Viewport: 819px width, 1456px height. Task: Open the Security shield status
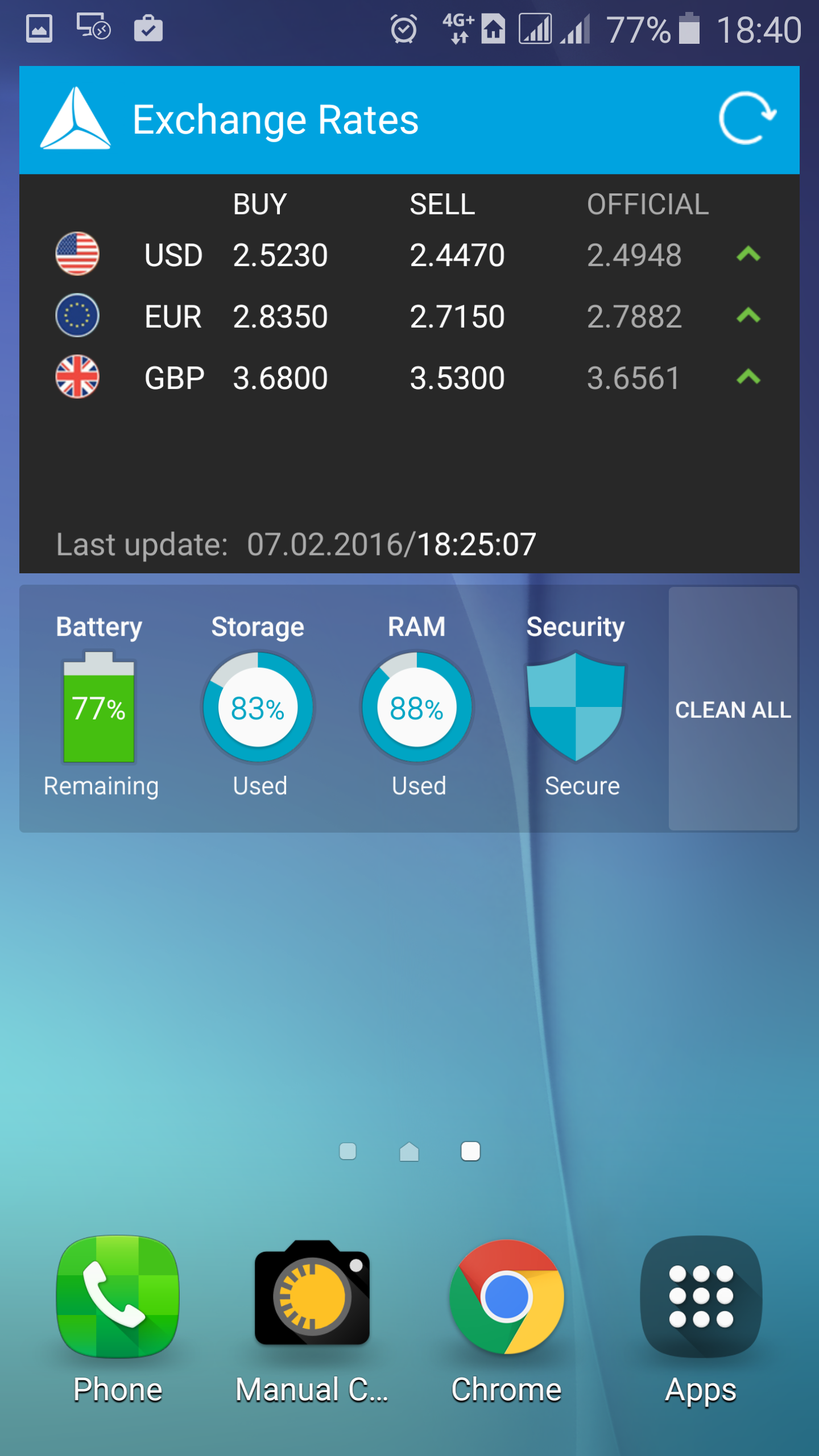[x=576, y=708]
